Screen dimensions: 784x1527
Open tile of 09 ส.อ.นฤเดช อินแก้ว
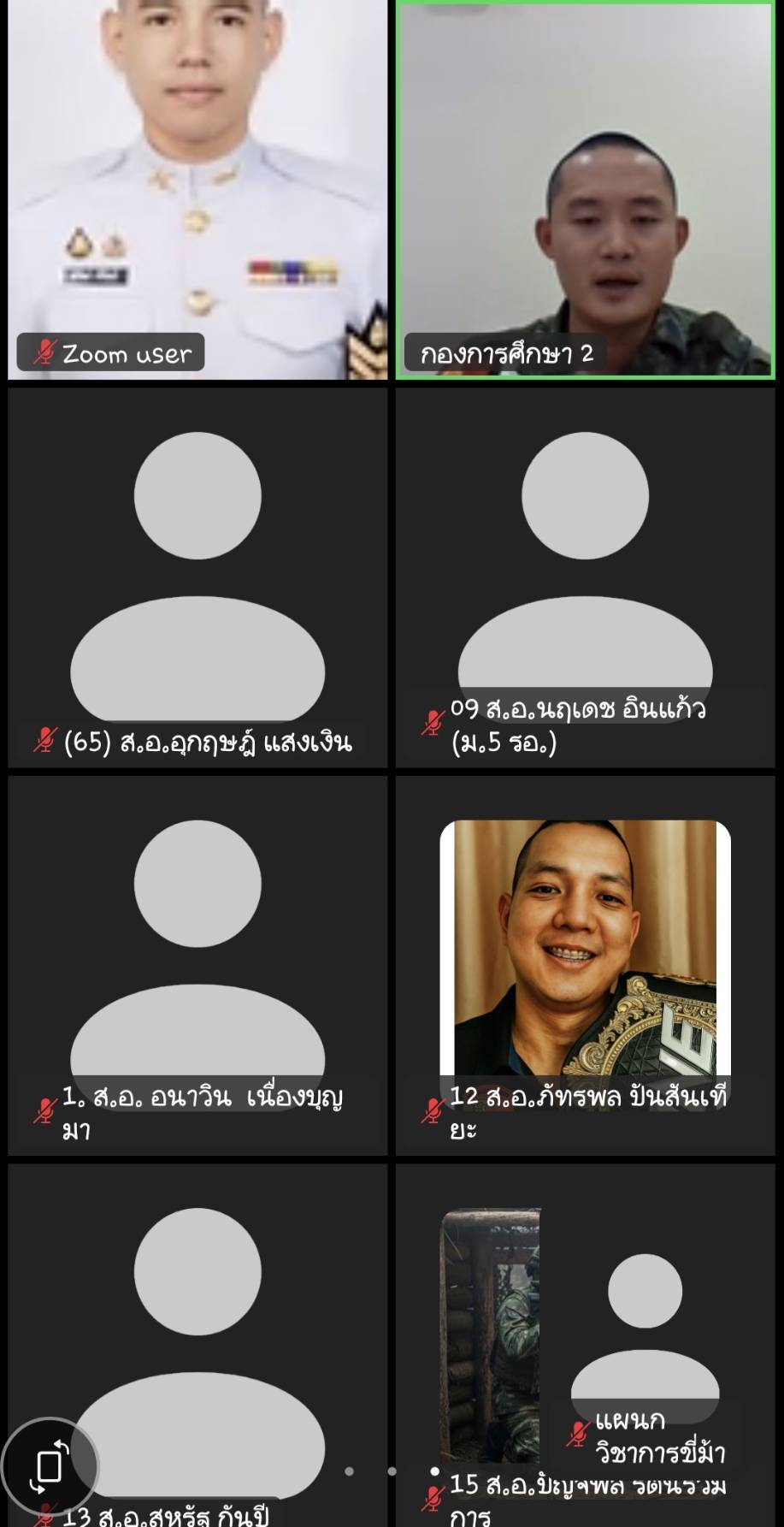tap(586, 577)
